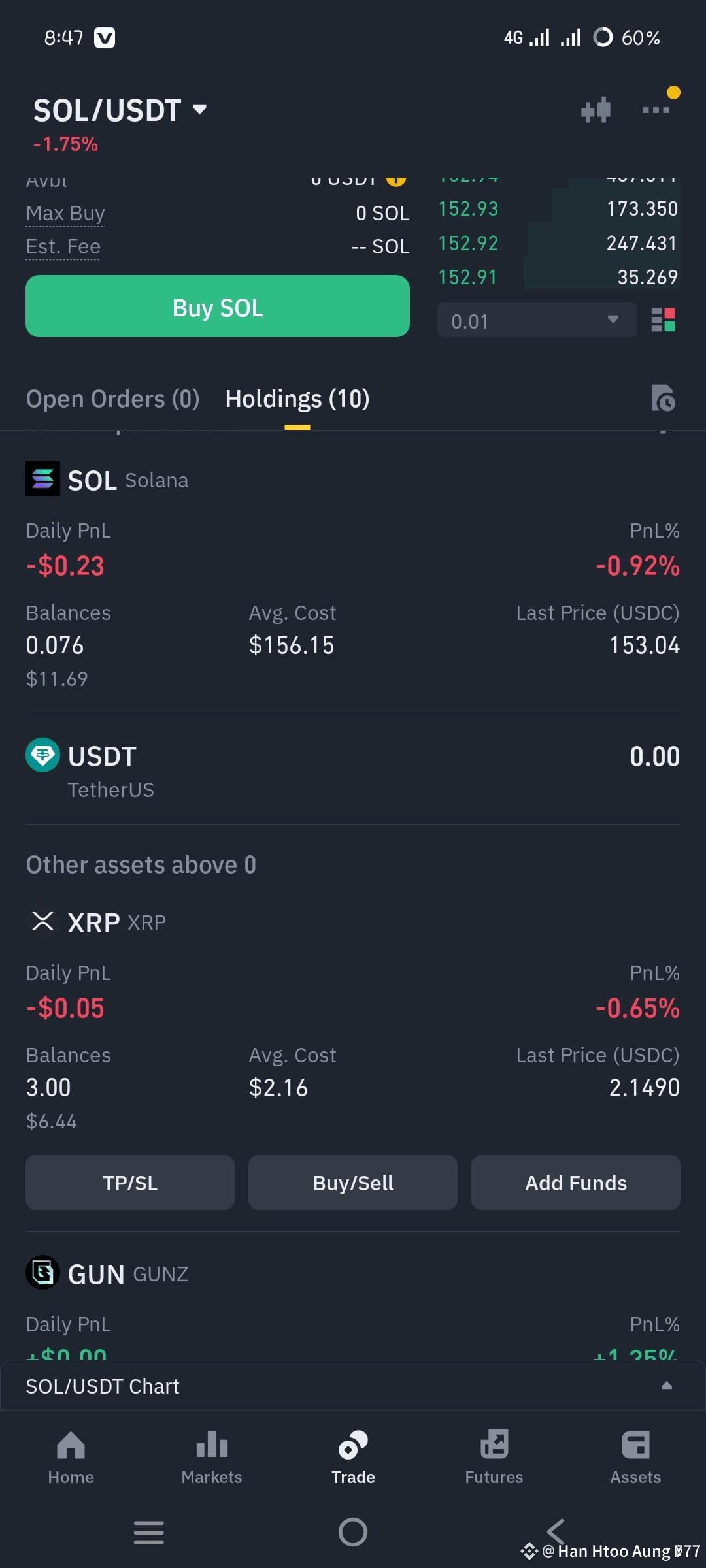The image size is (706, 1568).
Task: Switch to the Holdings tab
Action: coord(297,399)
